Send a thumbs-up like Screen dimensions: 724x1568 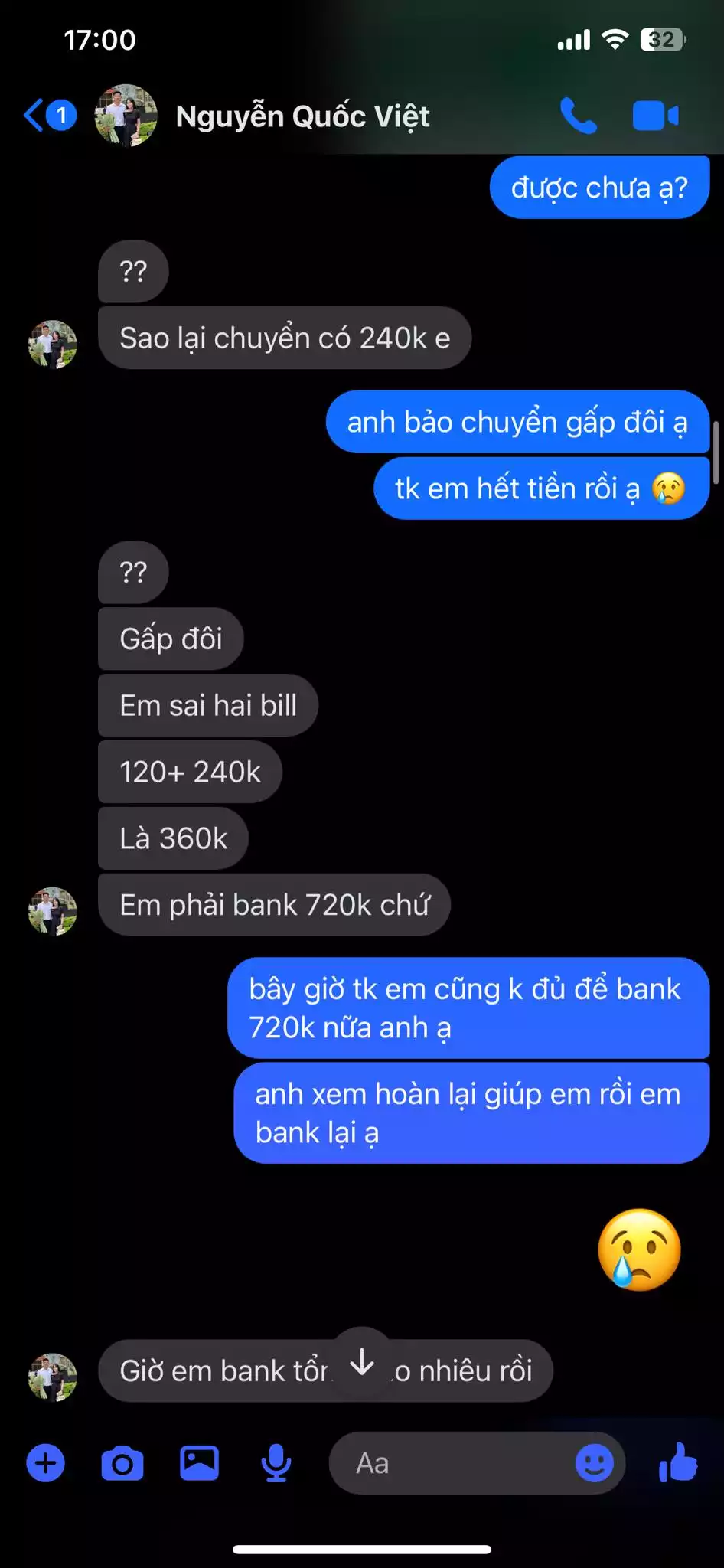pos(678,1462)
